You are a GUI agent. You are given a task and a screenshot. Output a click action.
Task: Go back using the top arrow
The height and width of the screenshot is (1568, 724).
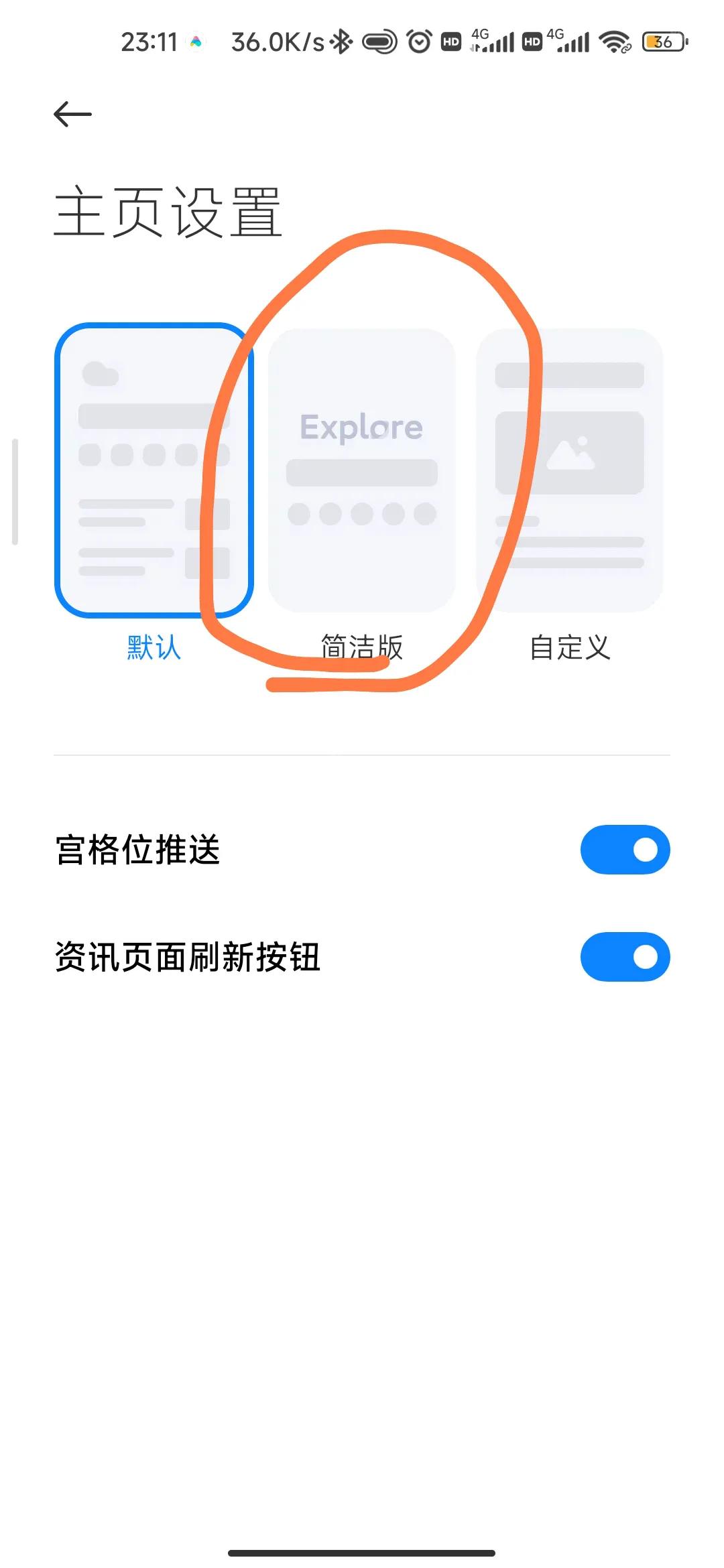[x=72, y=114]
